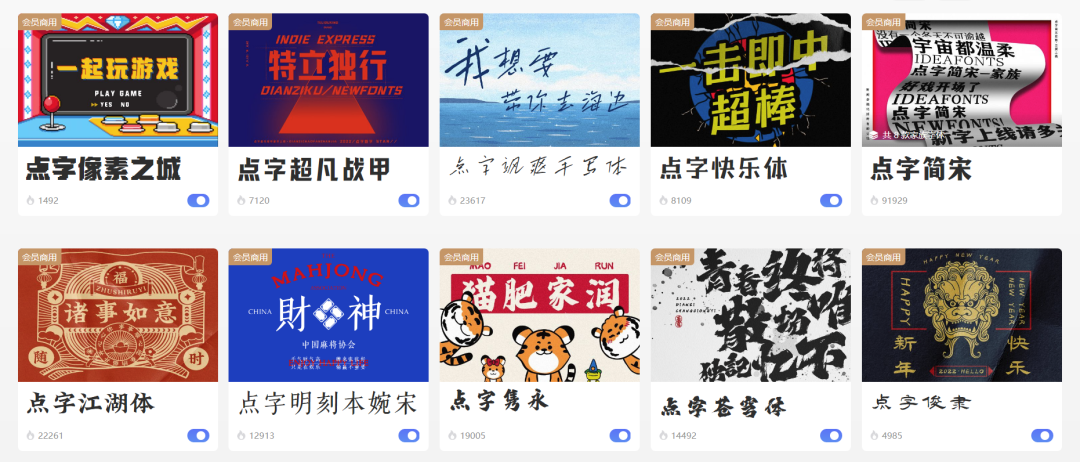Toggle the switch for 点字简宋
Screen dimensions: 1080x462
[x=1042, y=200]
